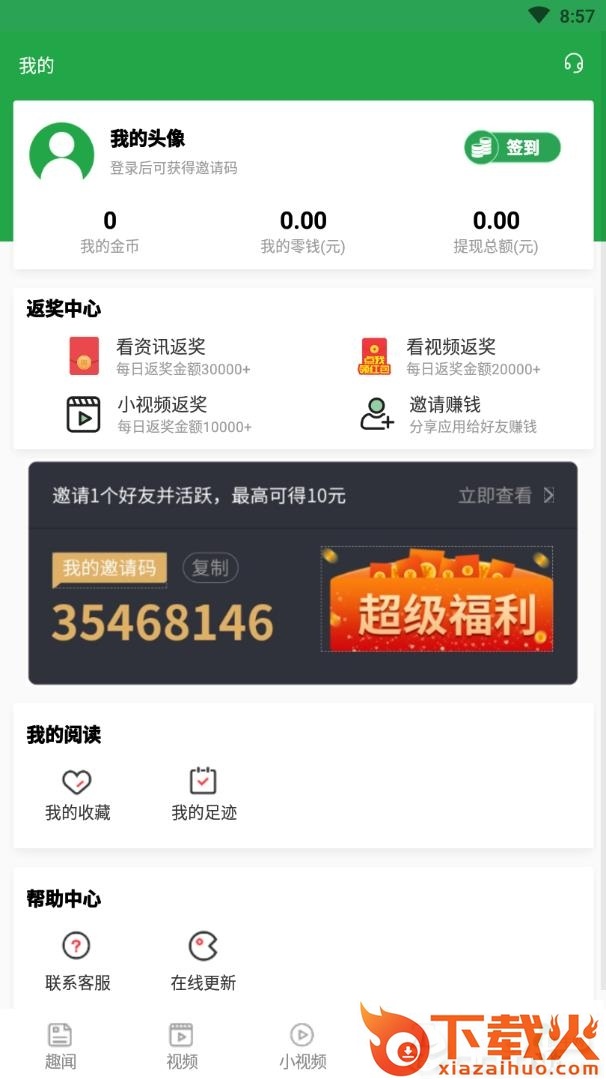This screenshot has height=1080, width=606.
Task: Open 联系客服 contact support
Action: tap(77, 960)
